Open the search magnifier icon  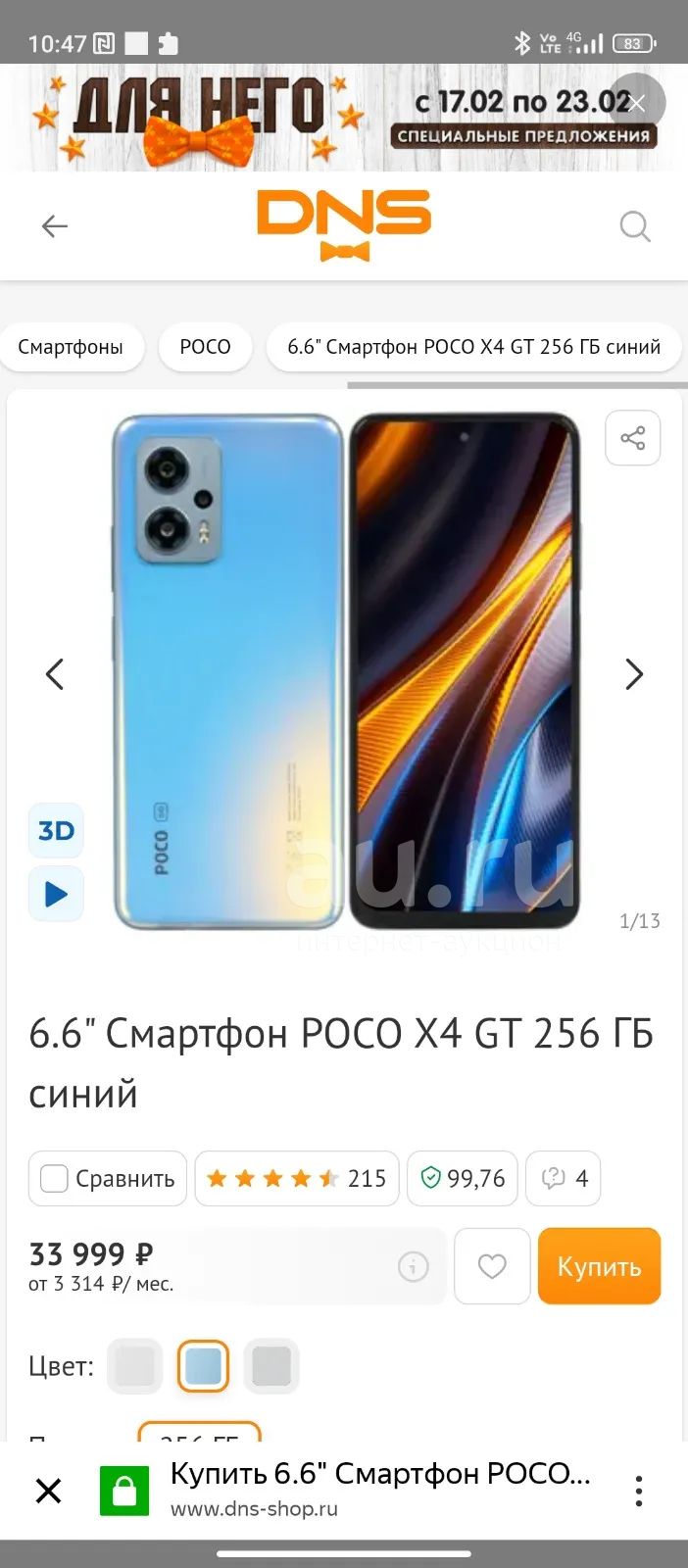[635, 226]
